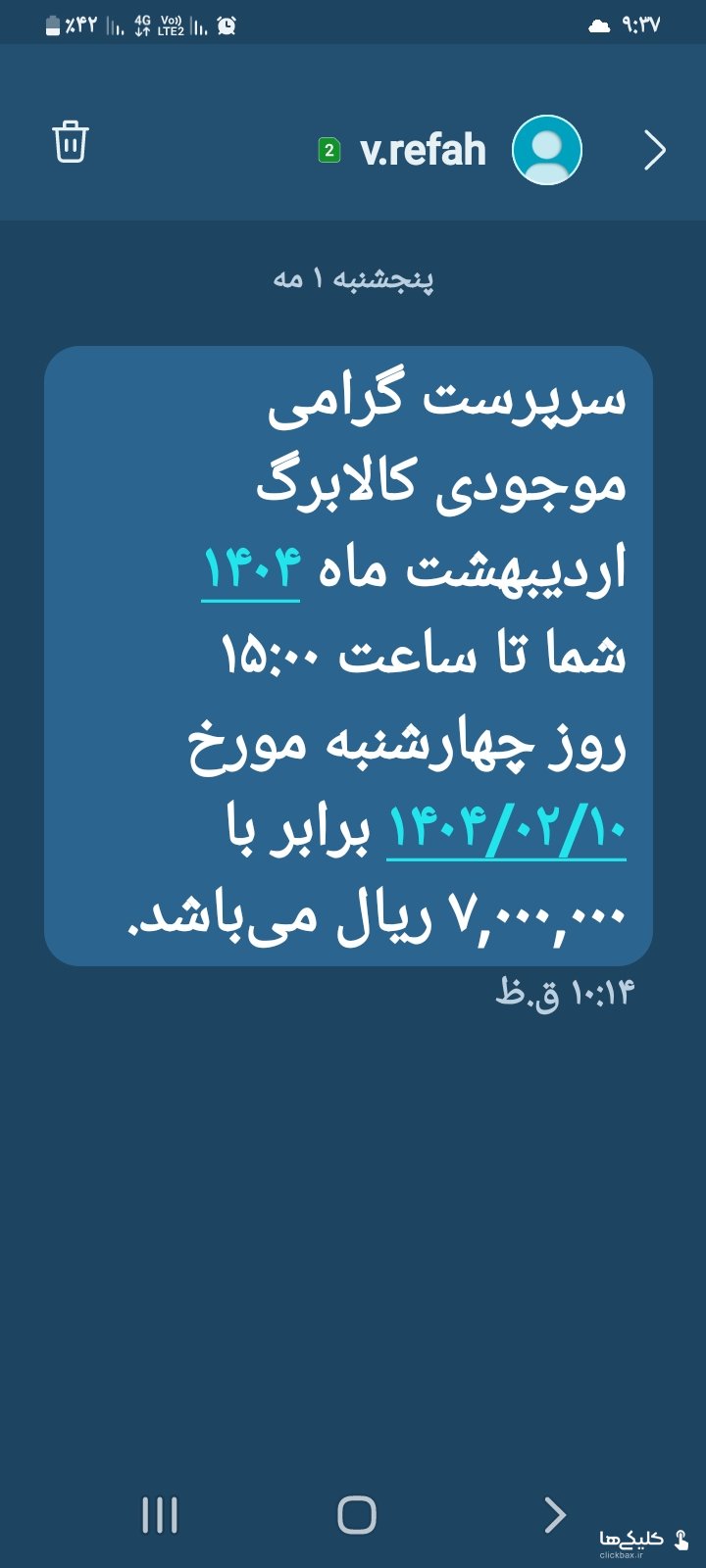The image size is (706, 1568).
Task: Open recent apps from navigation bar
Action: [160, 1514]
